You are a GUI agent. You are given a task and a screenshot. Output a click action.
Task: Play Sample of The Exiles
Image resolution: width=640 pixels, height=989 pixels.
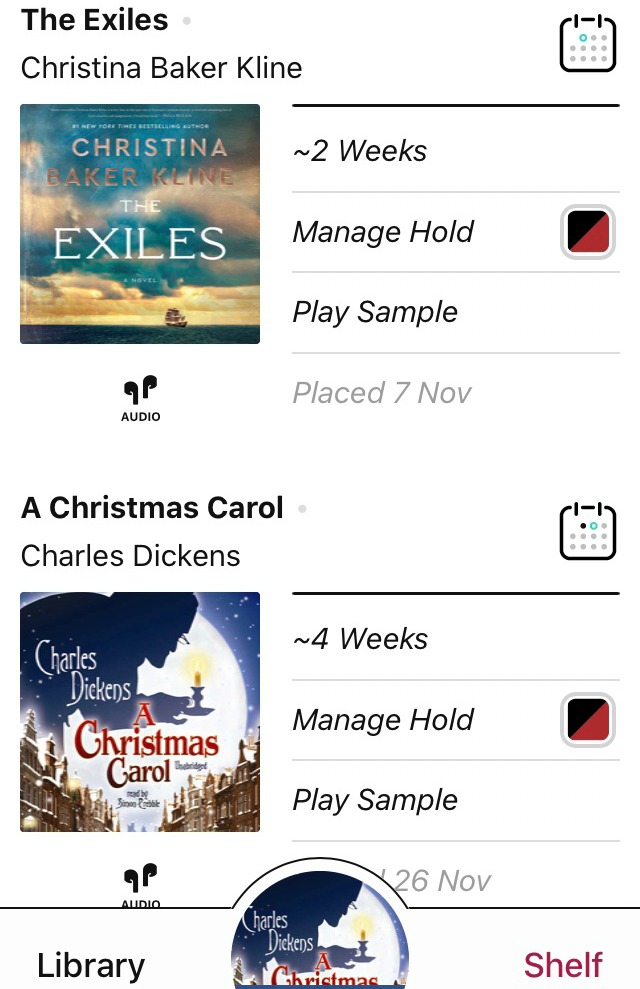375,312
